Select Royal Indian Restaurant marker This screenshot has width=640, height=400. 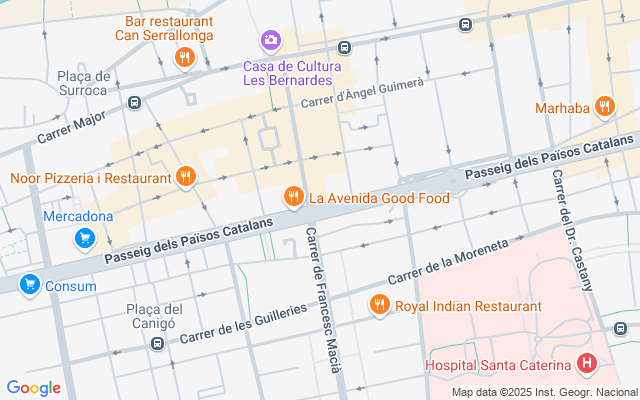click(379, 305)
